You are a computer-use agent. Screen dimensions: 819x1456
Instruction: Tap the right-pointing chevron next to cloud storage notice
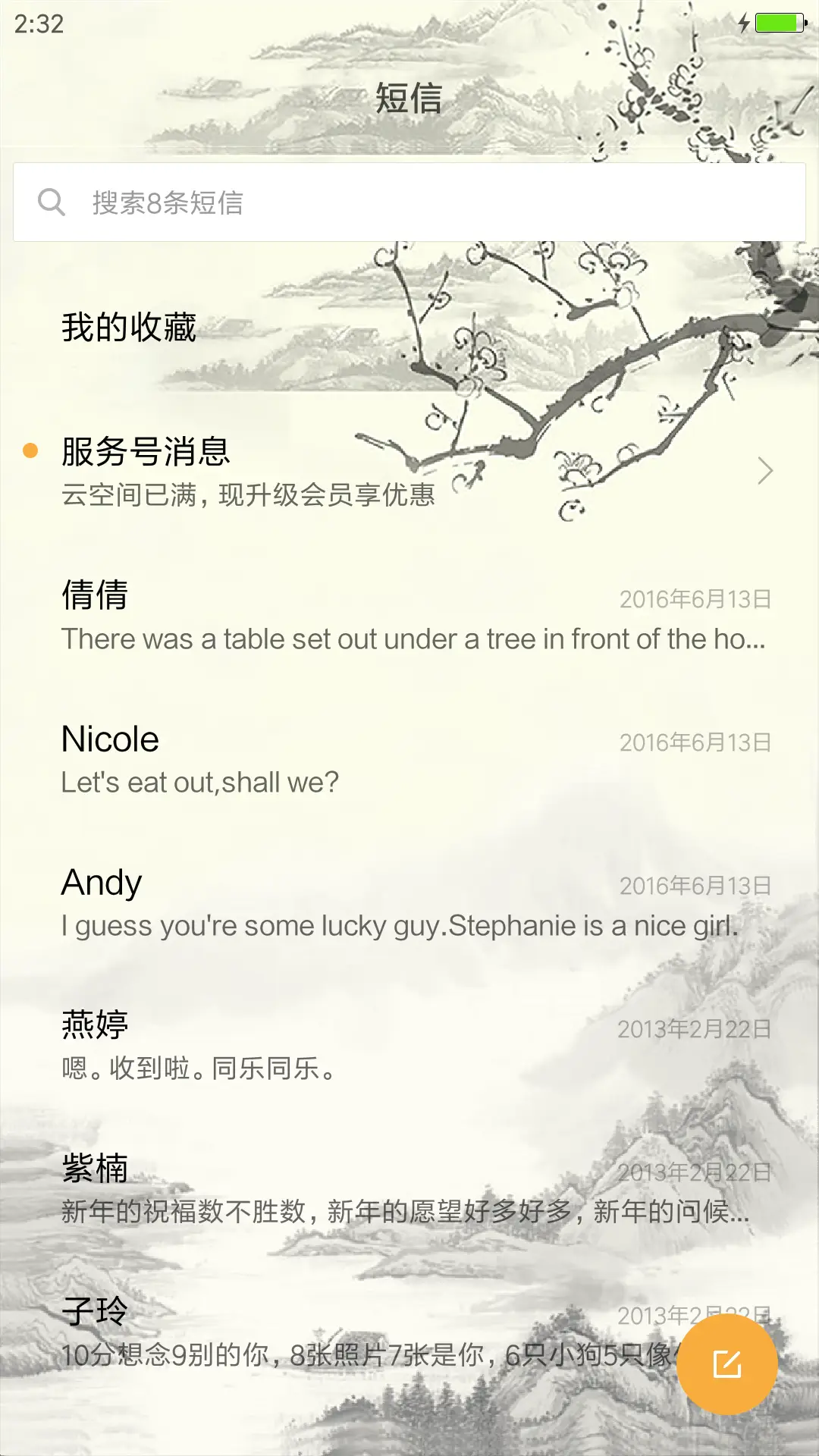tap(764, 472)
